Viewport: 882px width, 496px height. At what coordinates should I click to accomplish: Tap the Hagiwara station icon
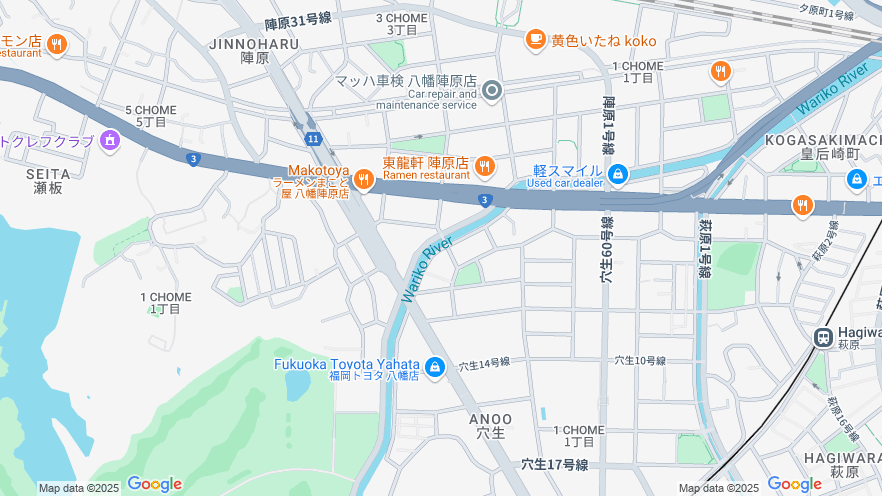(824, 338)
